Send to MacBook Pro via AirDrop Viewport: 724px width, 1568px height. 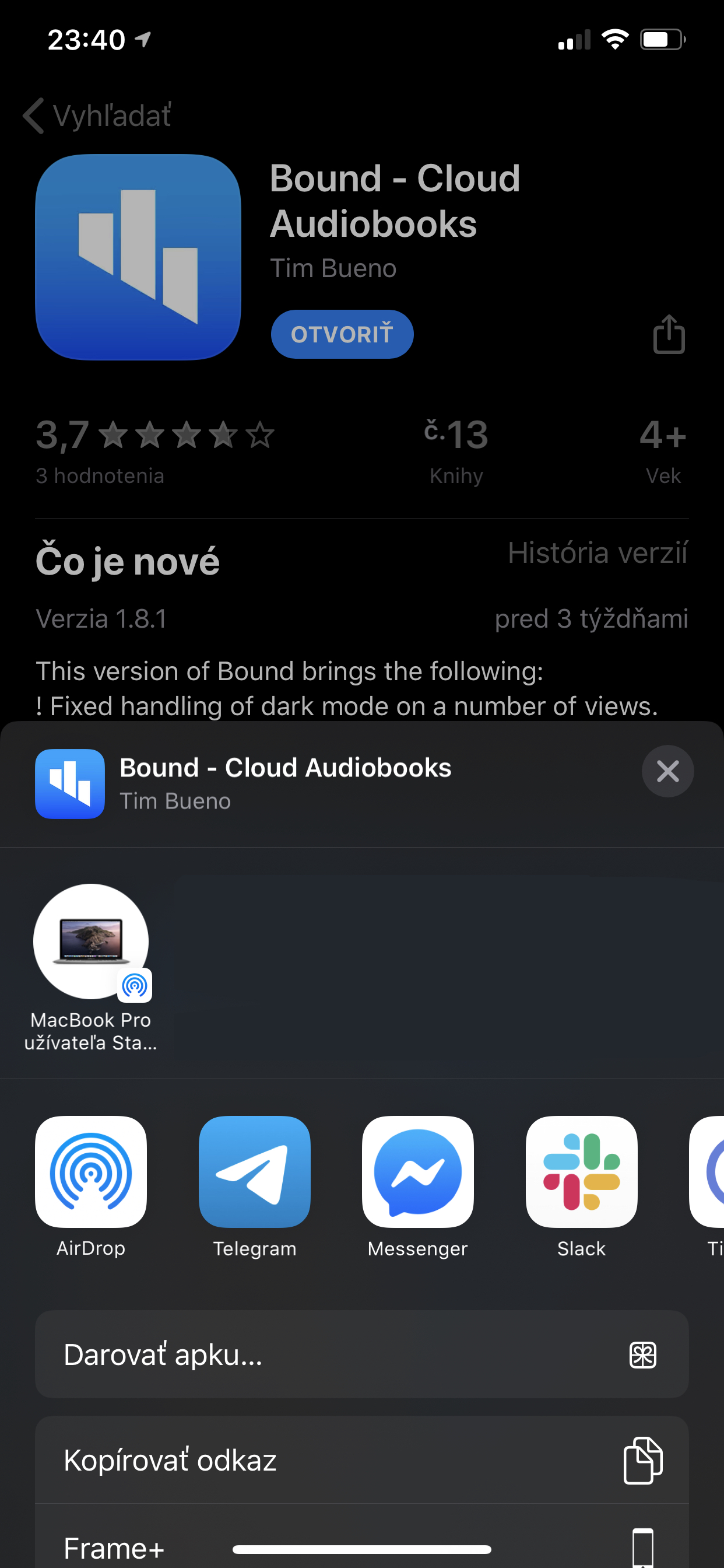pyautogui.click(x=91, y=967)
